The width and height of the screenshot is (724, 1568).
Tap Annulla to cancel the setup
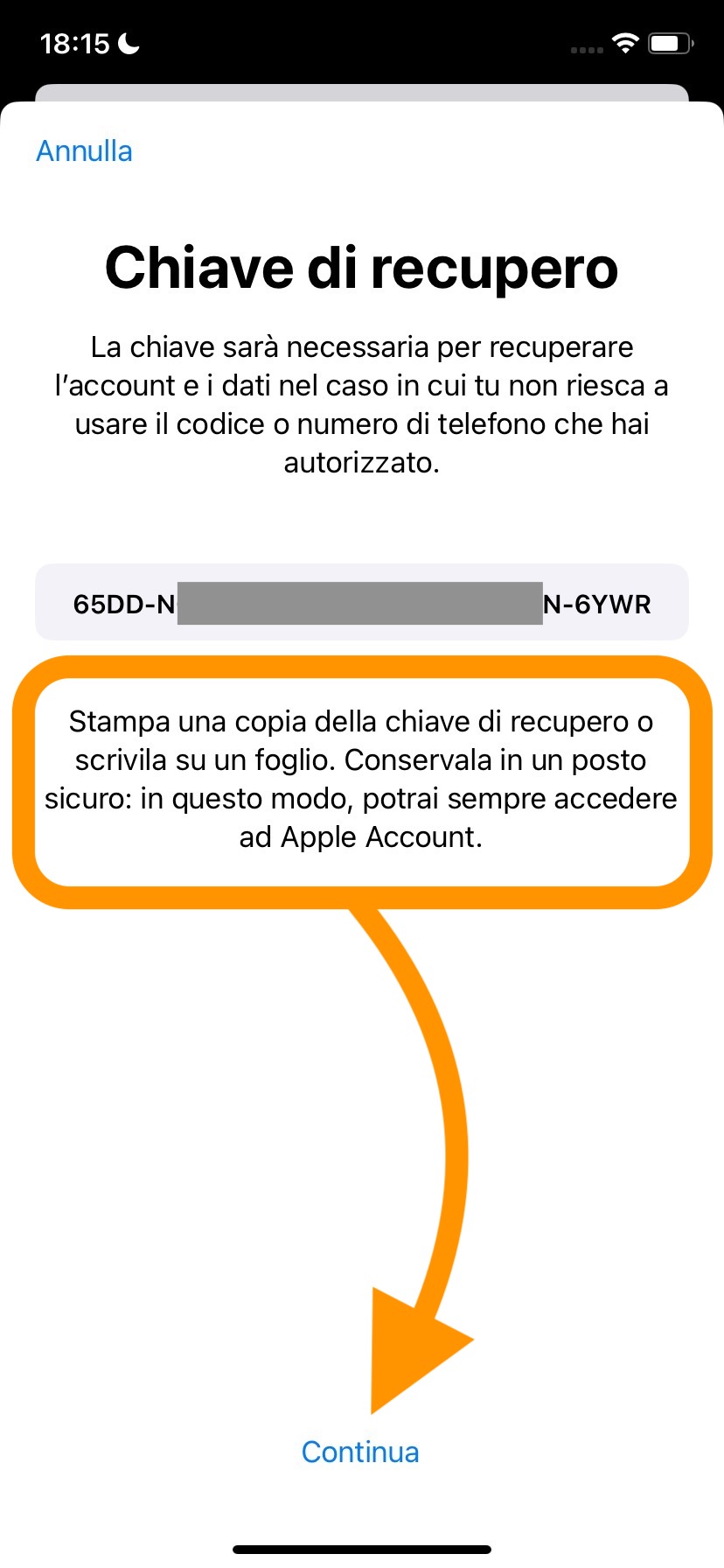84,151
